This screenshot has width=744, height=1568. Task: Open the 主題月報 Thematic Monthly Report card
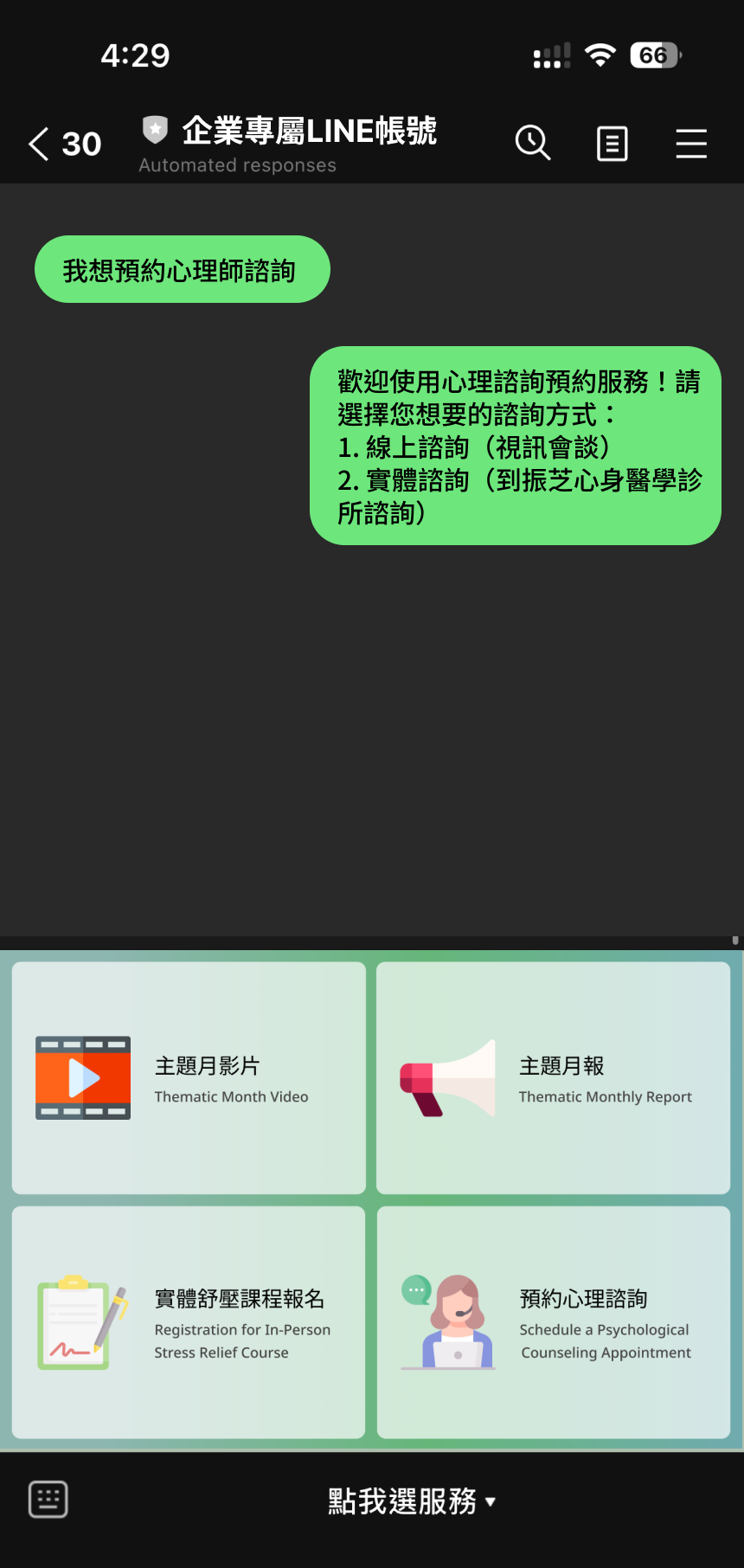(554, 1078)
